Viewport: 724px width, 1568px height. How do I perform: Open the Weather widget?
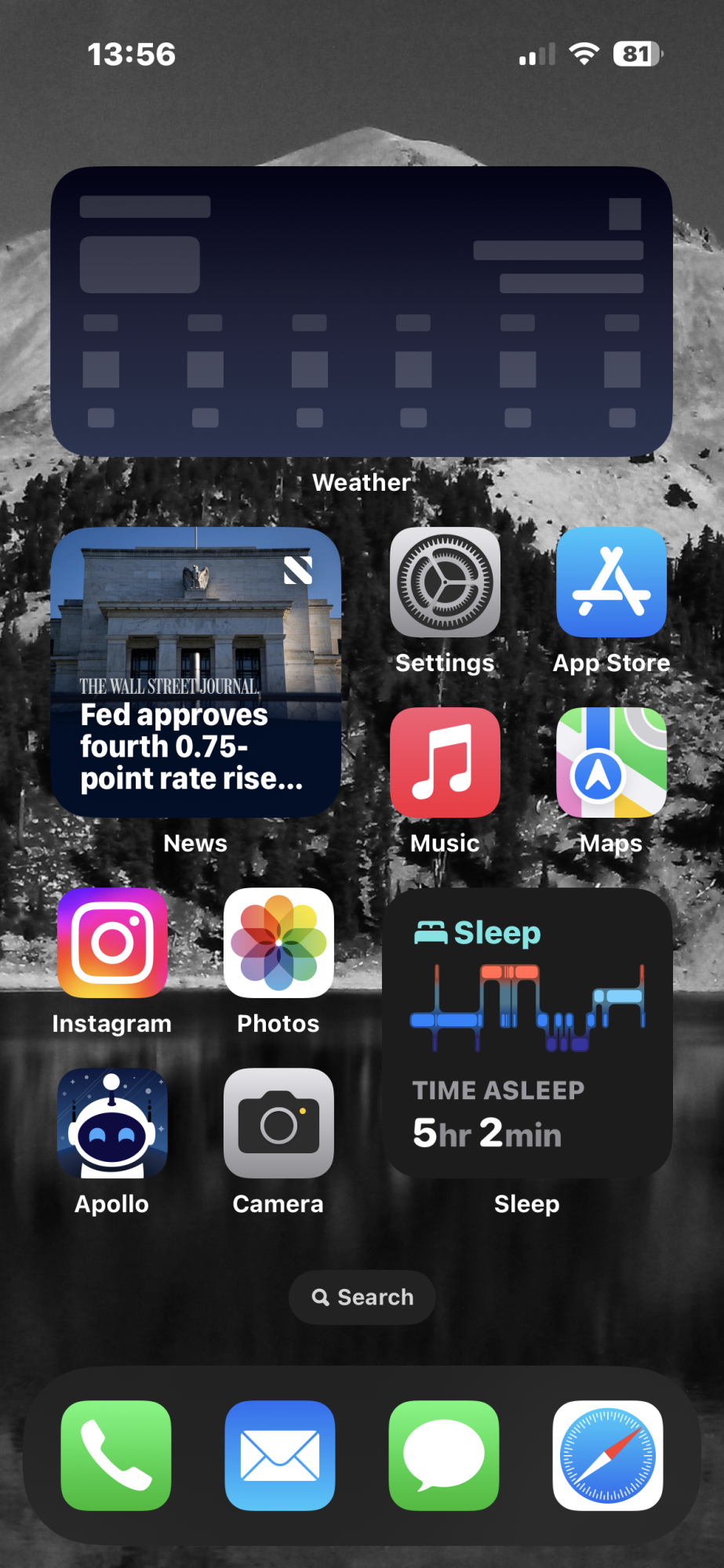pyautogui.click(x=362, y=311)
